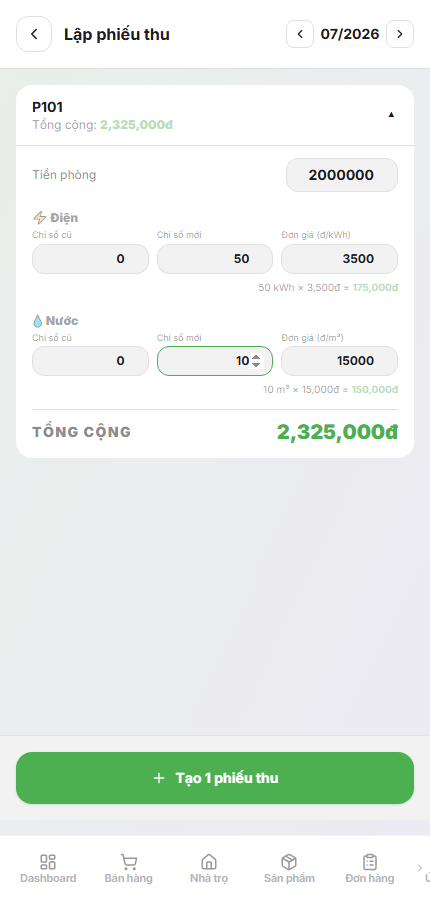
Task: Change the electricity new reading value
Action: point(215,259)
